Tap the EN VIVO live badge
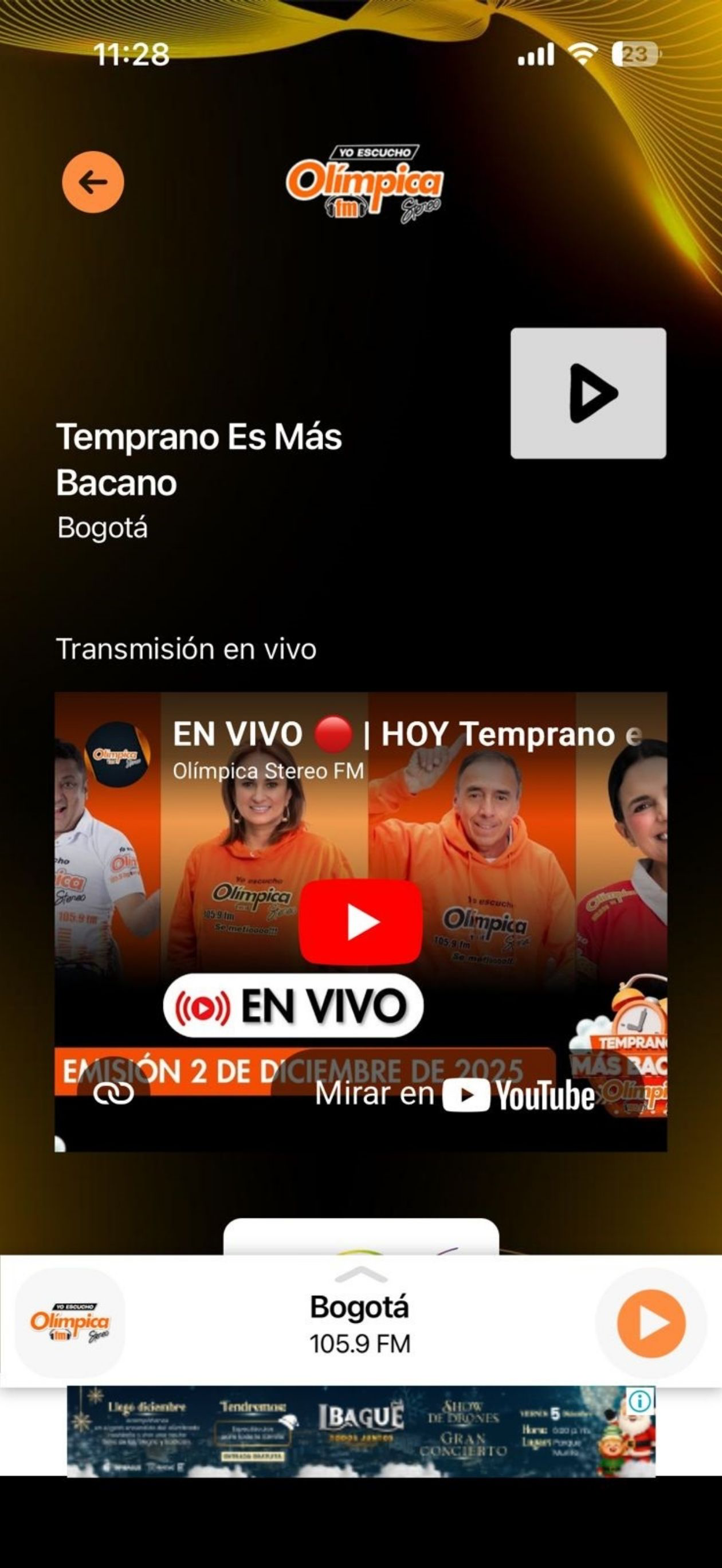The width and height of the screenshot is (722, 1568). [x=291, y=1005]
